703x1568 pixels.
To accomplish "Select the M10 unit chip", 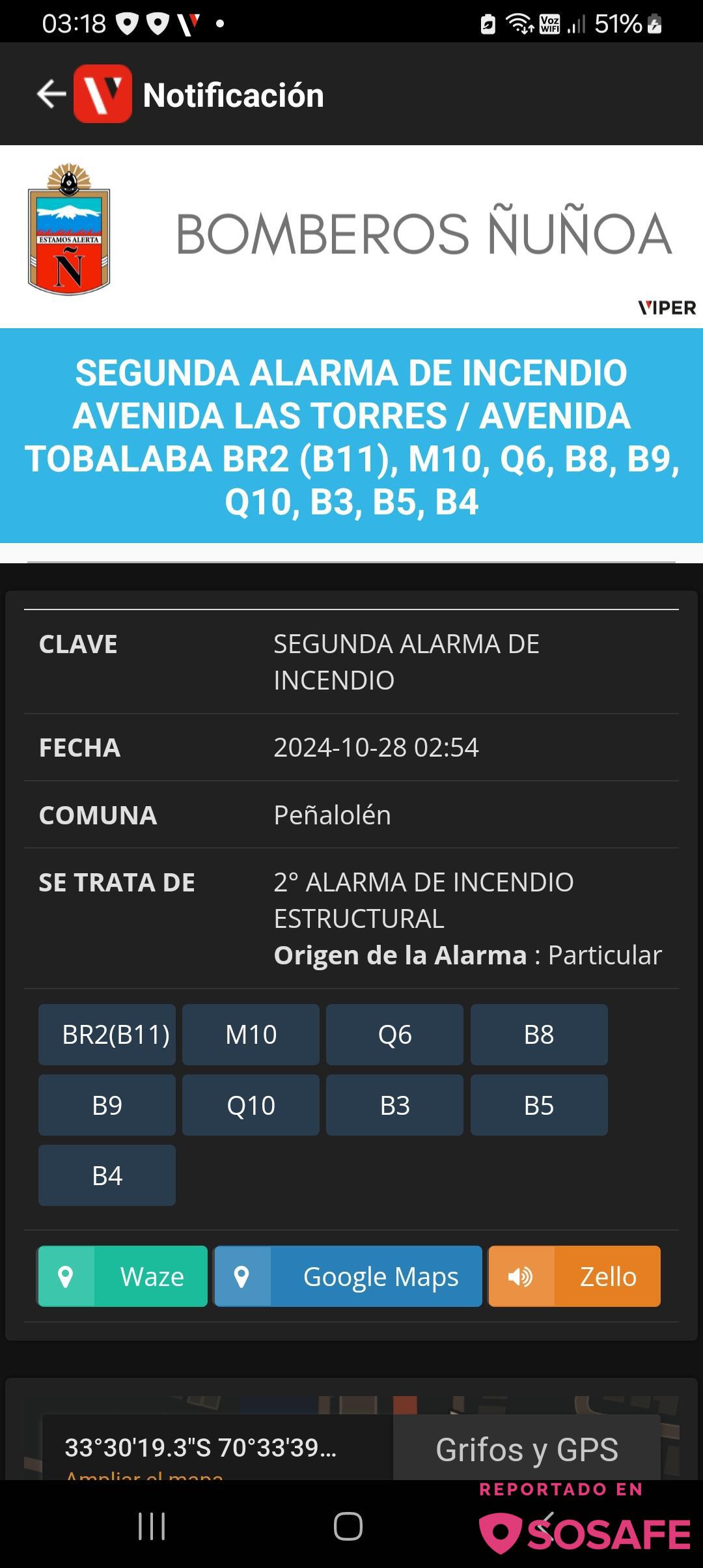I will (251, 1035).
